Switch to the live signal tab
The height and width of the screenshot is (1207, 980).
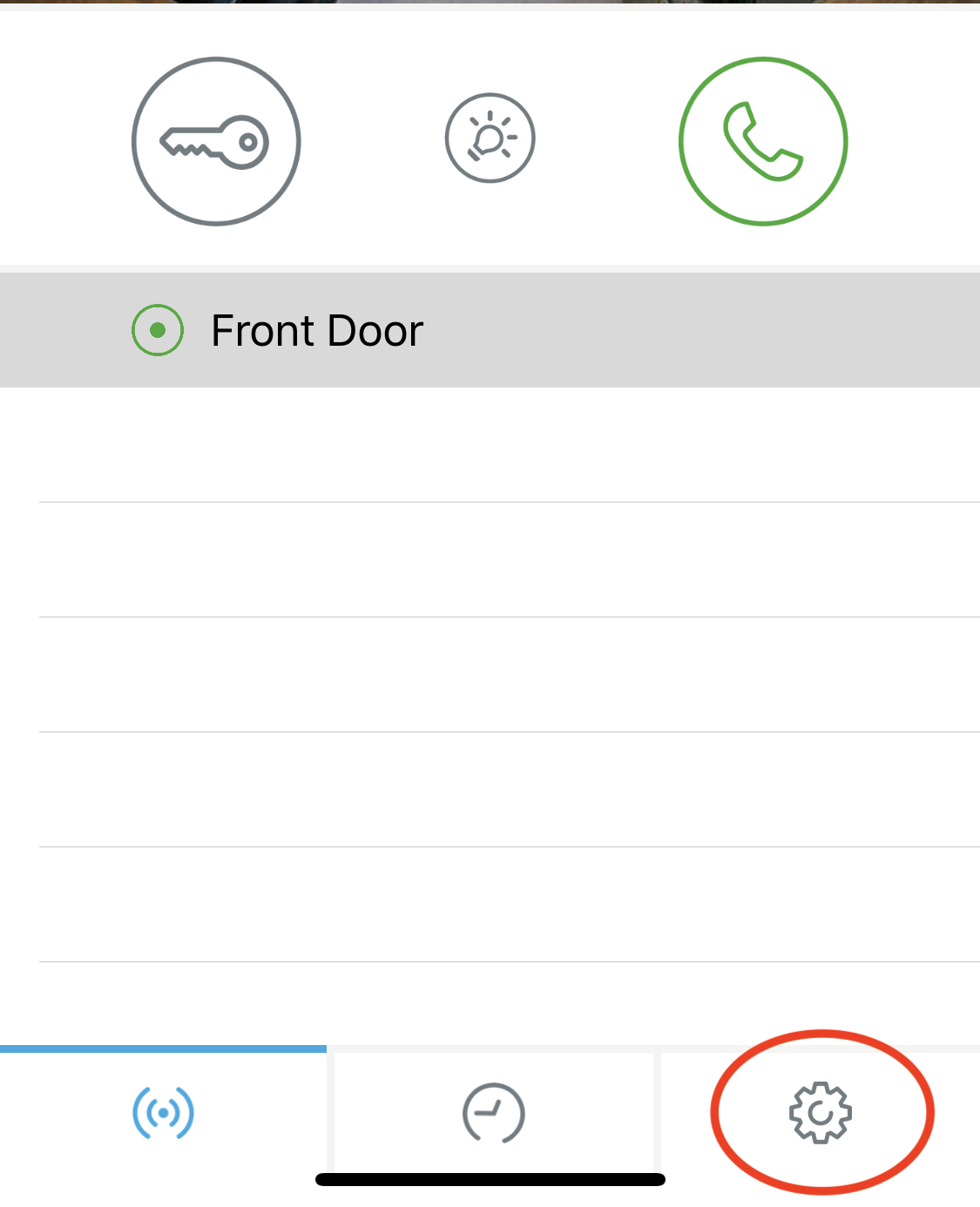[x=163, y=1113]
